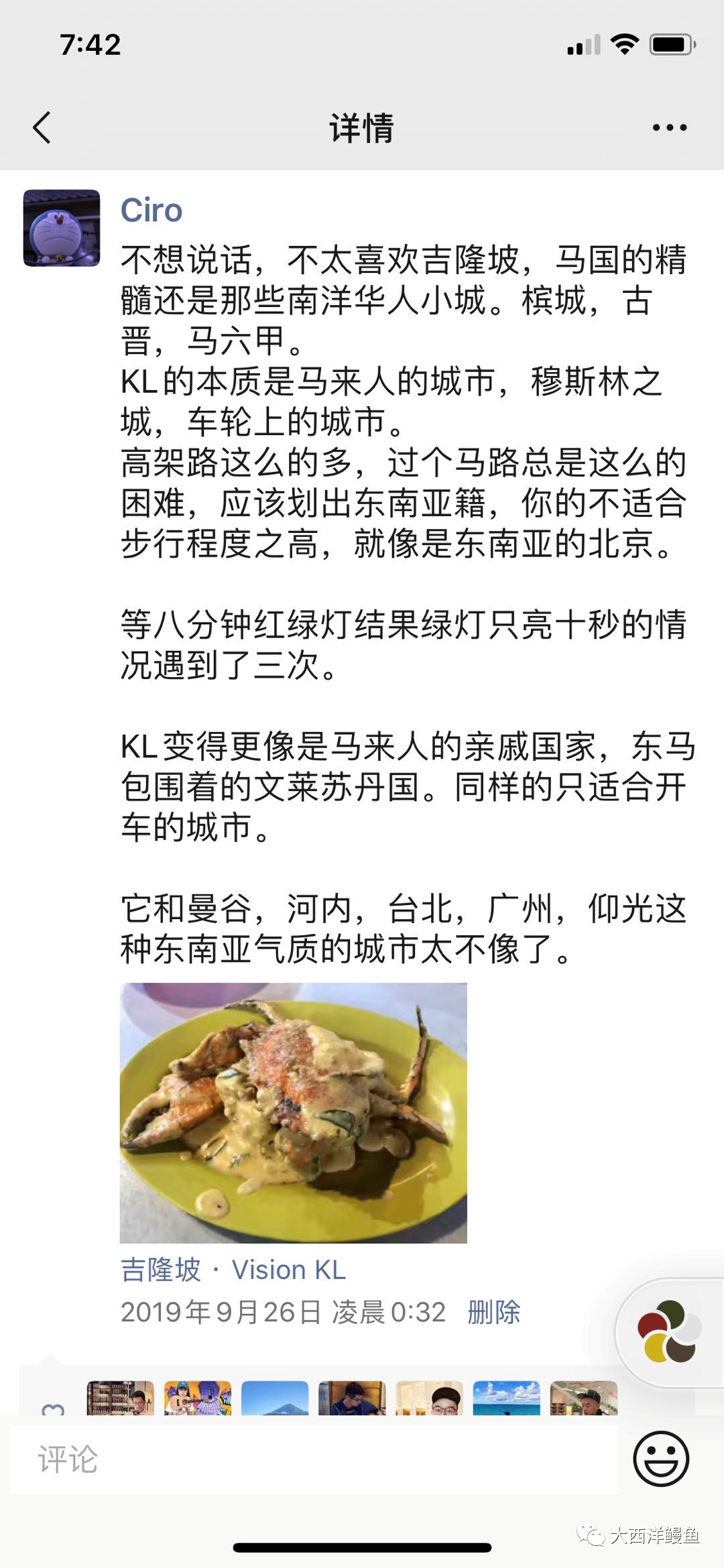The image size is (724, 1568).
Task: Tap 删除 to delete this post
Action: point(494,1312)
